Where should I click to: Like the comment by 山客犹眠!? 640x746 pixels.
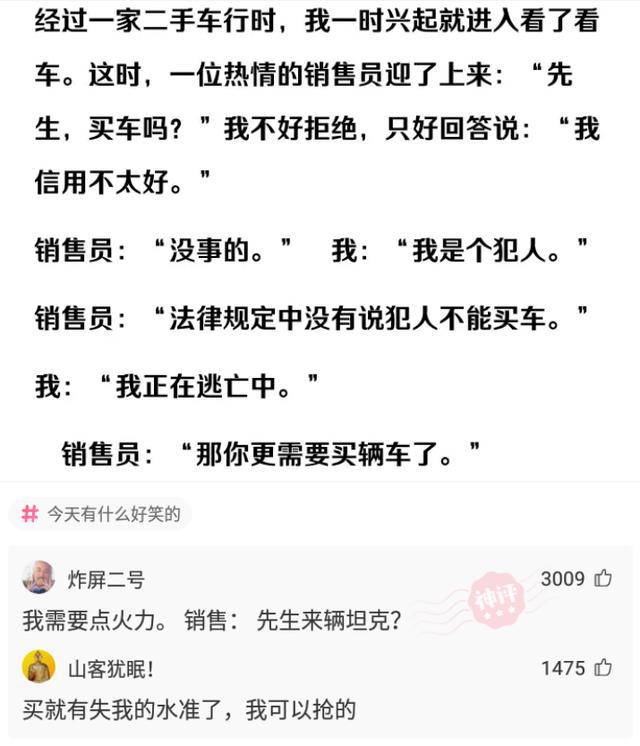coord(603,668)
